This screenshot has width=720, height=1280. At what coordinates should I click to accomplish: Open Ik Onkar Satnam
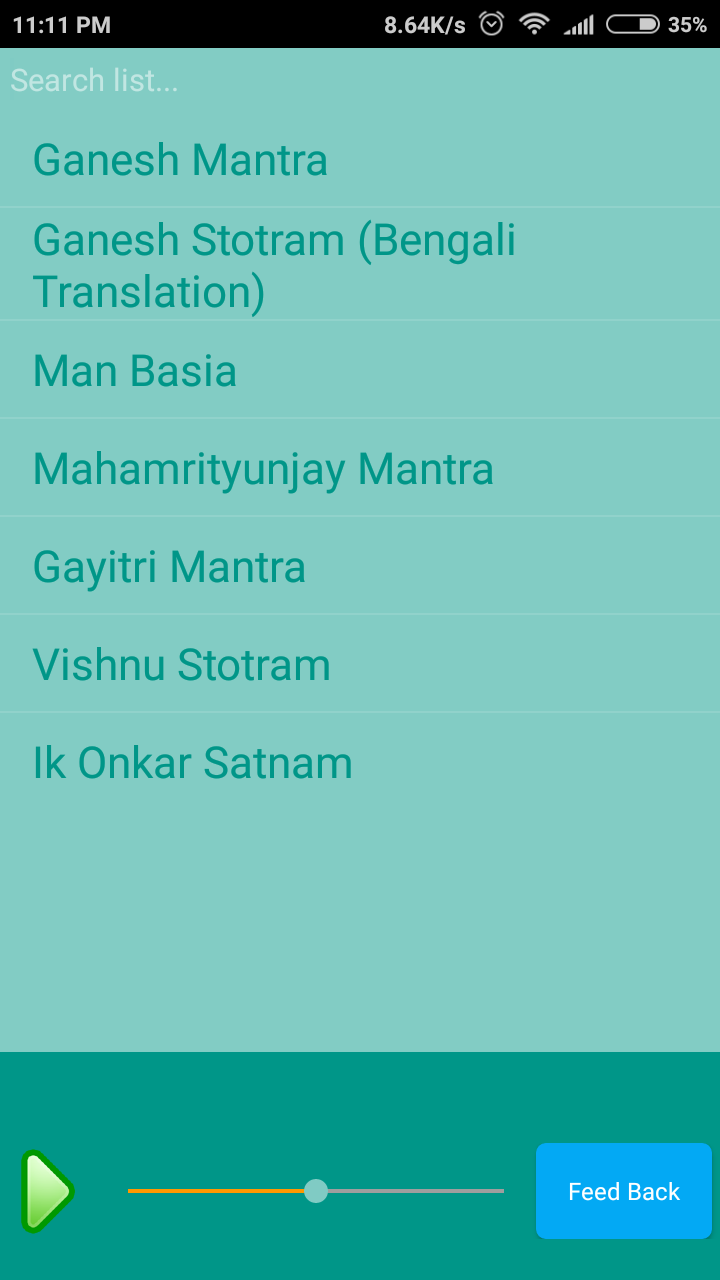(x=192, y=762)
